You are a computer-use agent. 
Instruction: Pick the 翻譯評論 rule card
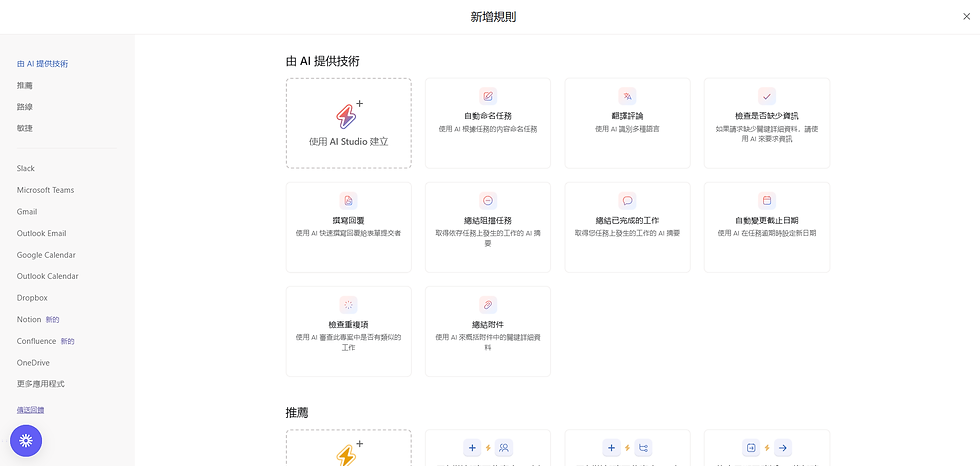point(627,122)
